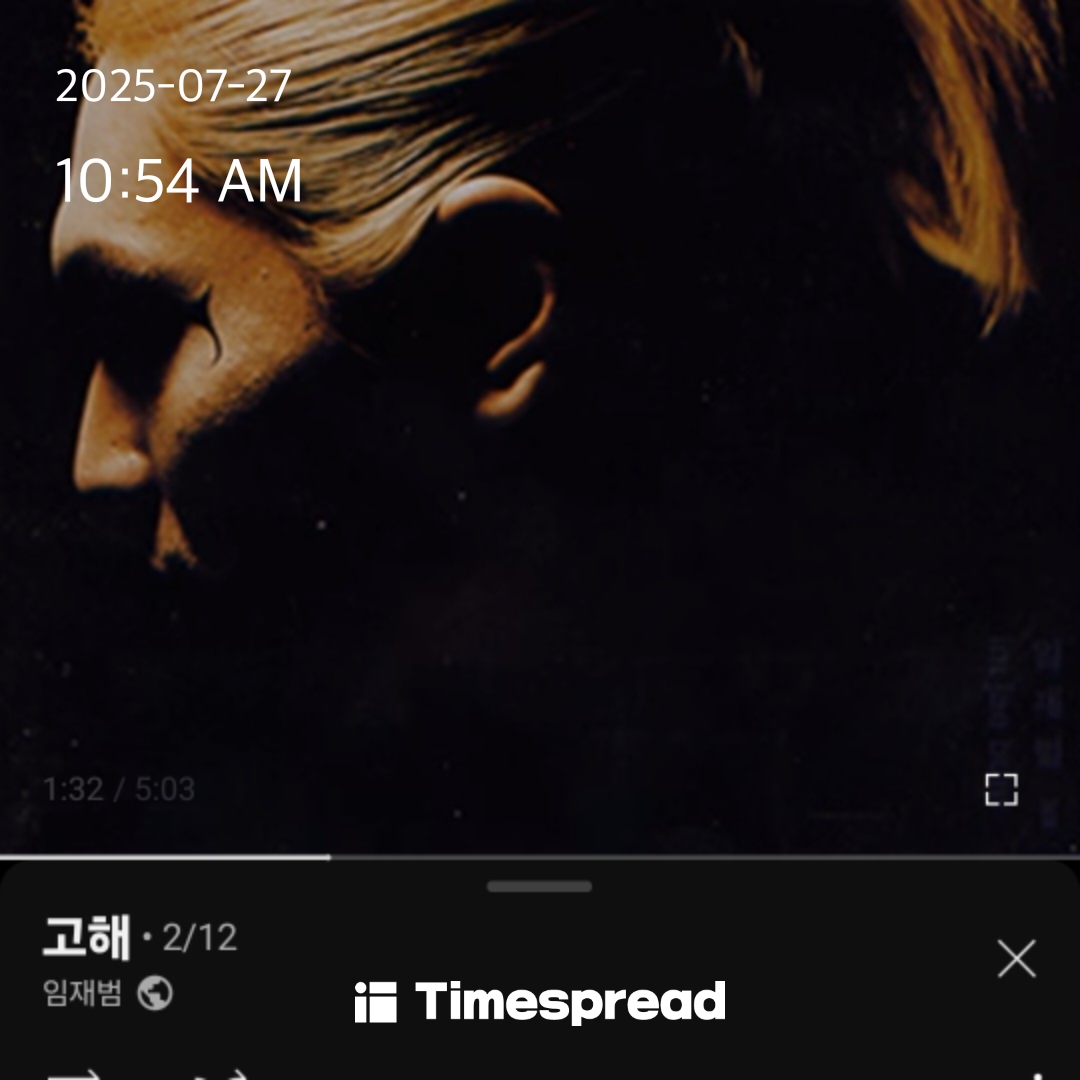Viewport: 1080px width, 1080px height.
Task: Enter fullscreen video mode
Action: pos(1001,789)
